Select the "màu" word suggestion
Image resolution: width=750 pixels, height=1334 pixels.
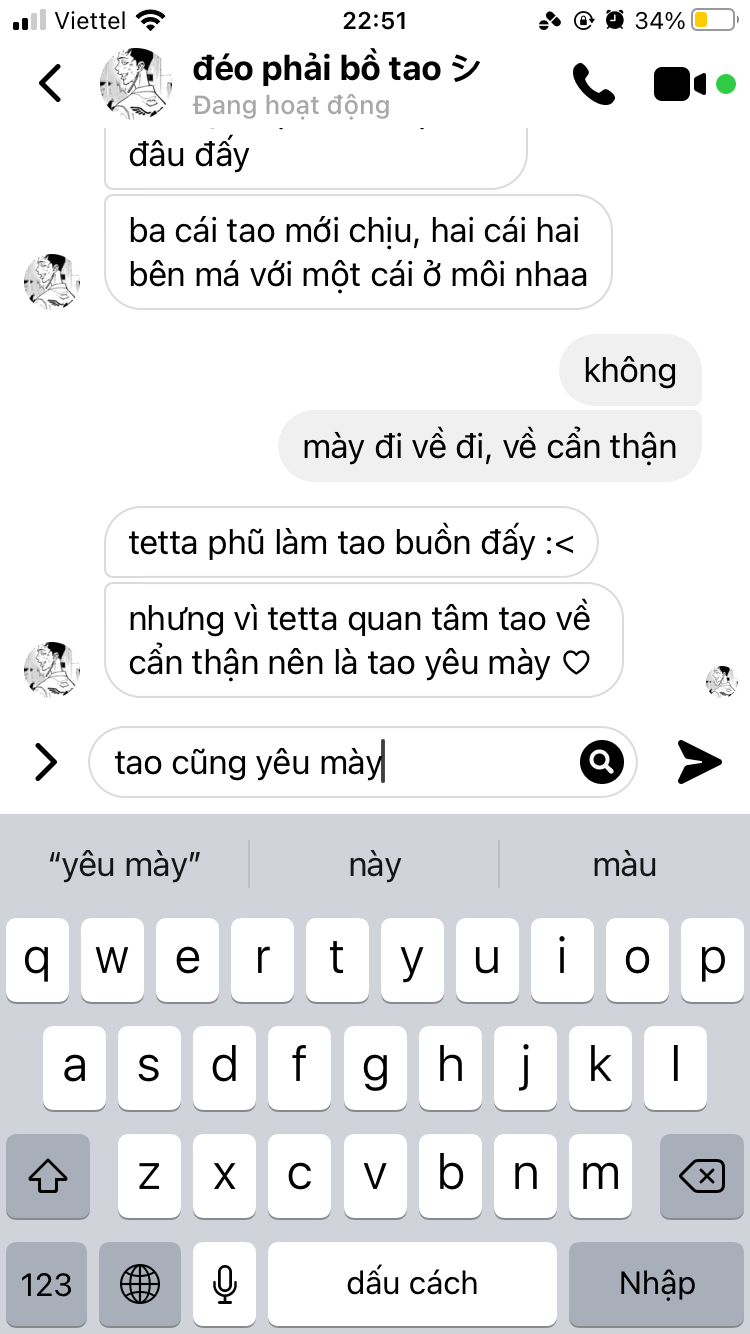coord(624,865)
